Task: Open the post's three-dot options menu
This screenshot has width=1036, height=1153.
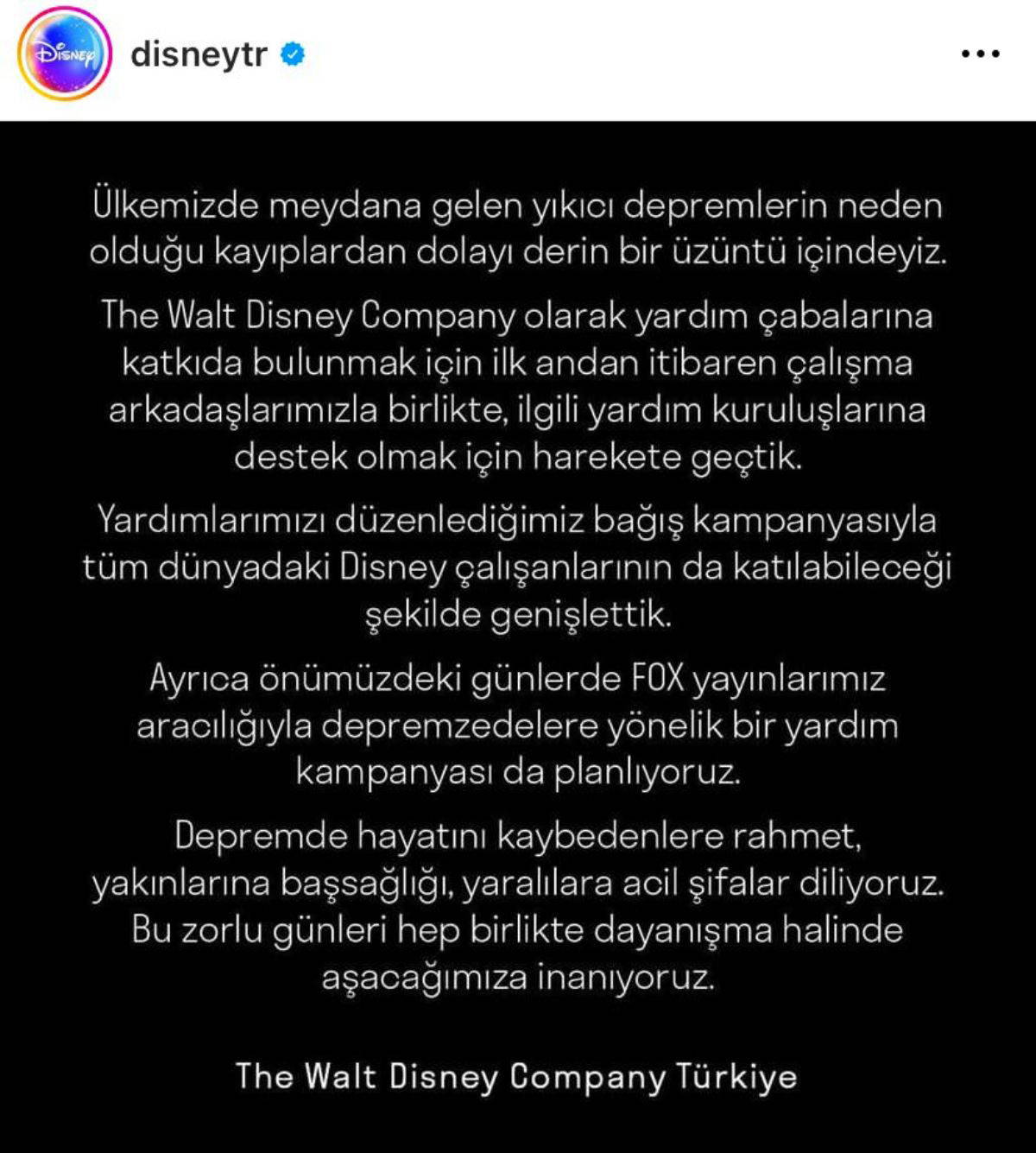Action: 980,54
